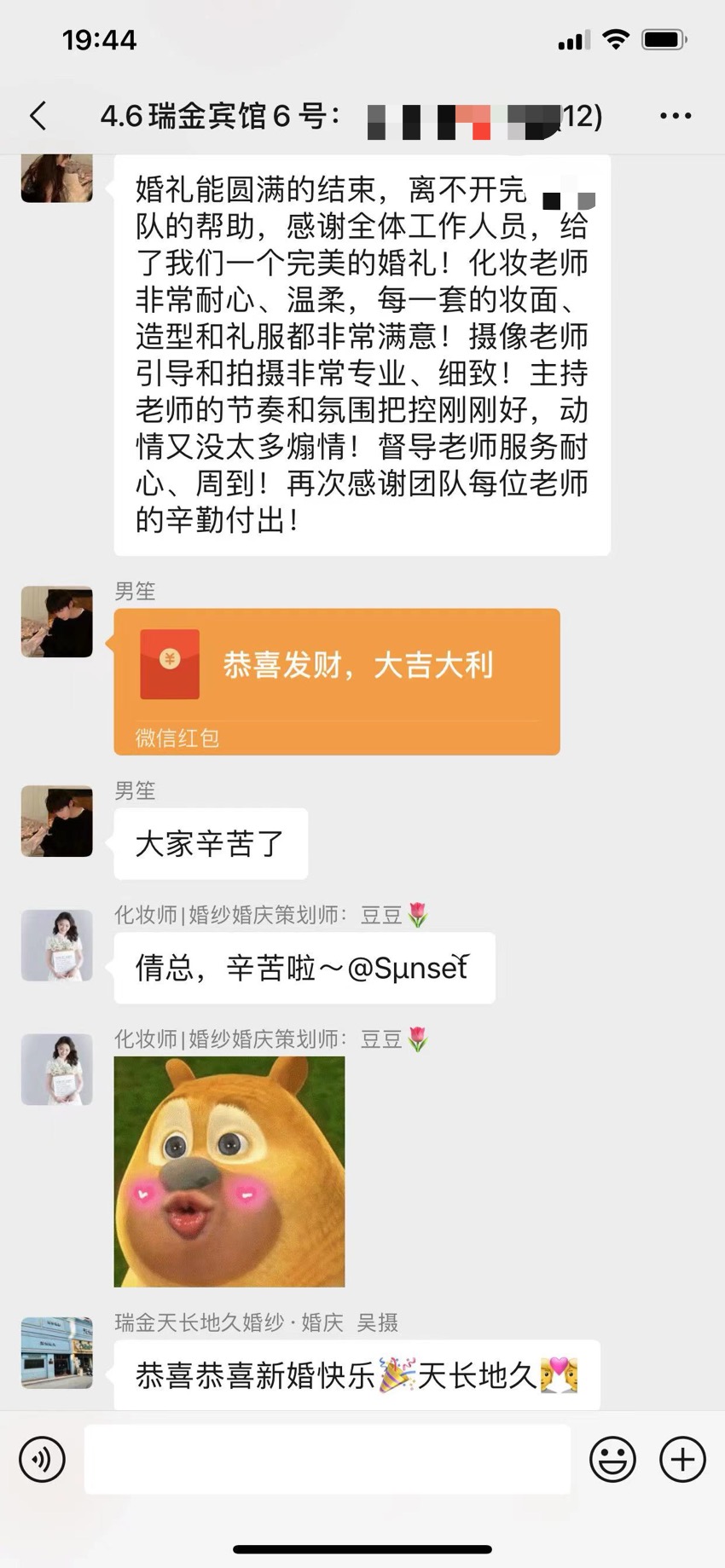Switch to voice message input
This screenshot has width=725, height=1568.
point(42,1459)
